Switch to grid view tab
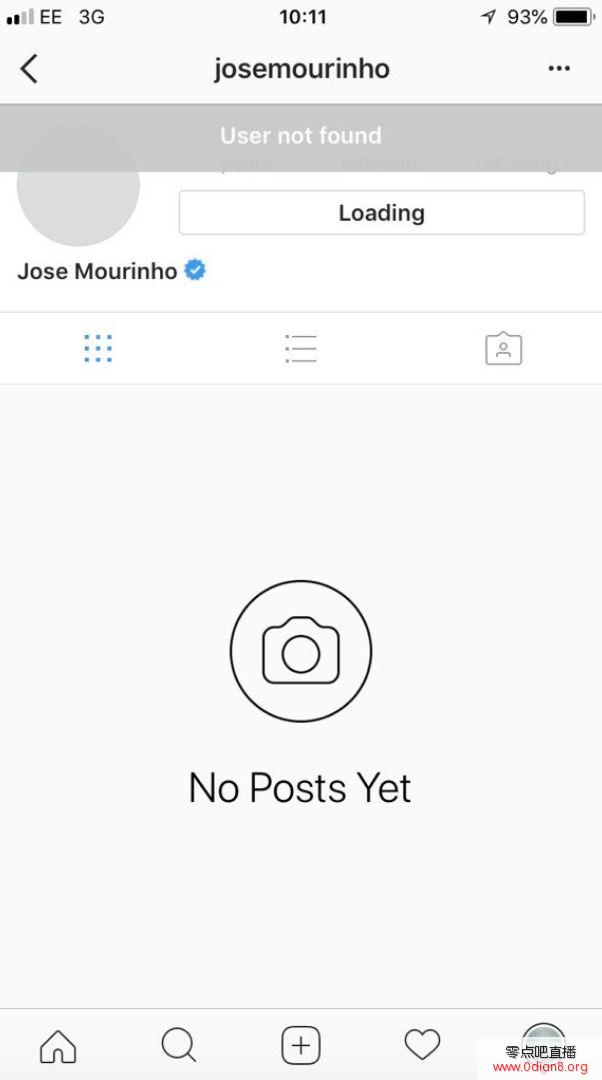Screen dimensions: 602x1080 point(98,348)
